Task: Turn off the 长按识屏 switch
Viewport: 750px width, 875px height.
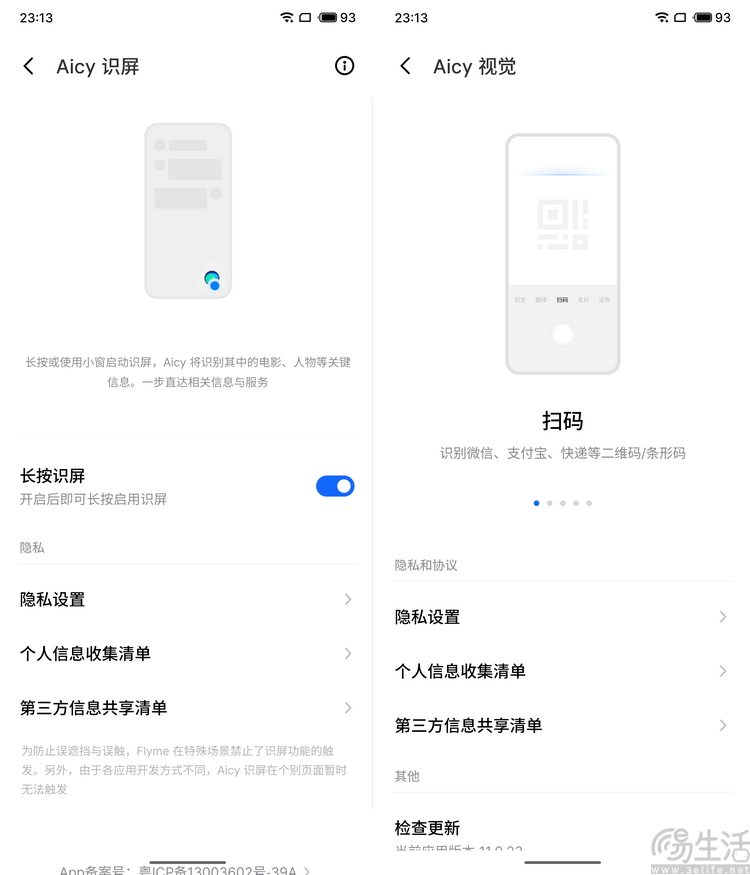Action: [x=335, y=486]
